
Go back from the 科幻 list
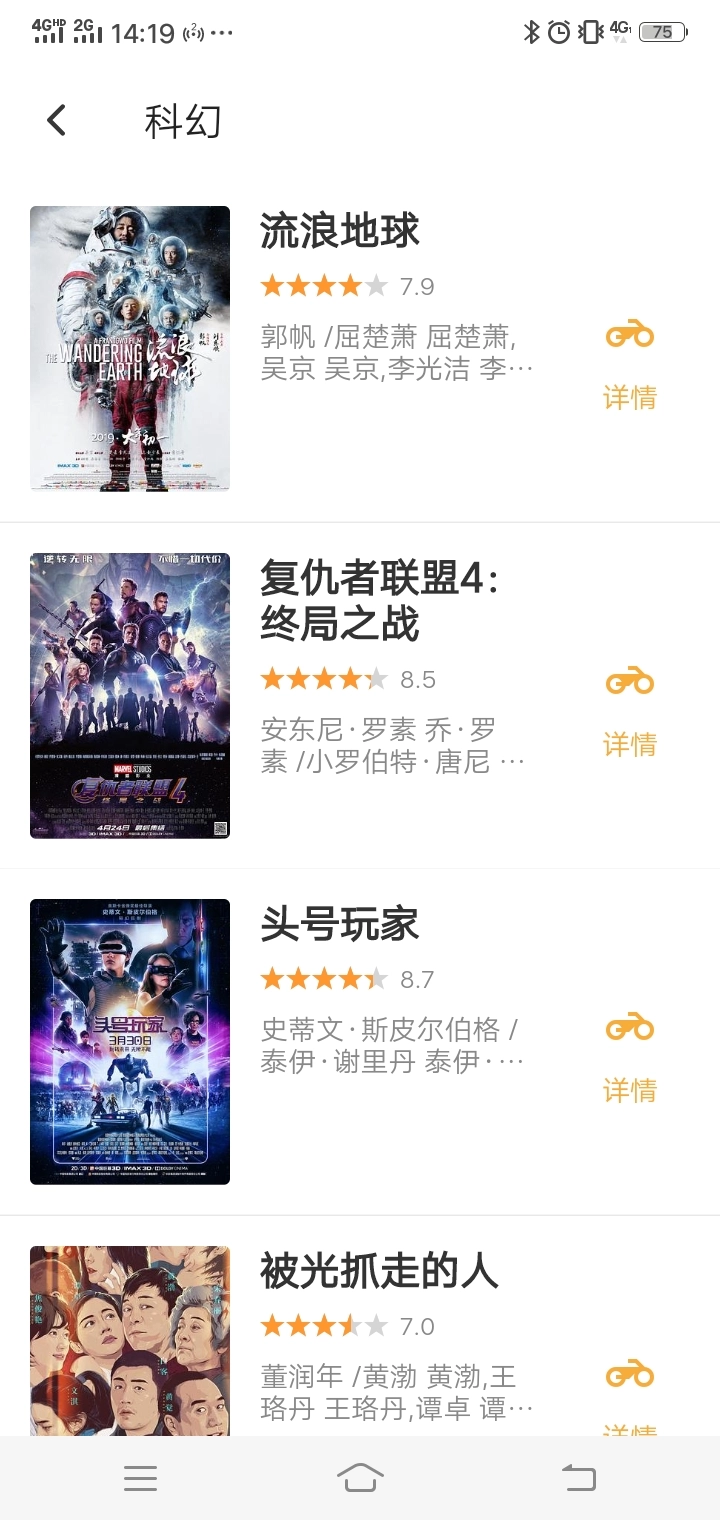click(x=57, y=121)
